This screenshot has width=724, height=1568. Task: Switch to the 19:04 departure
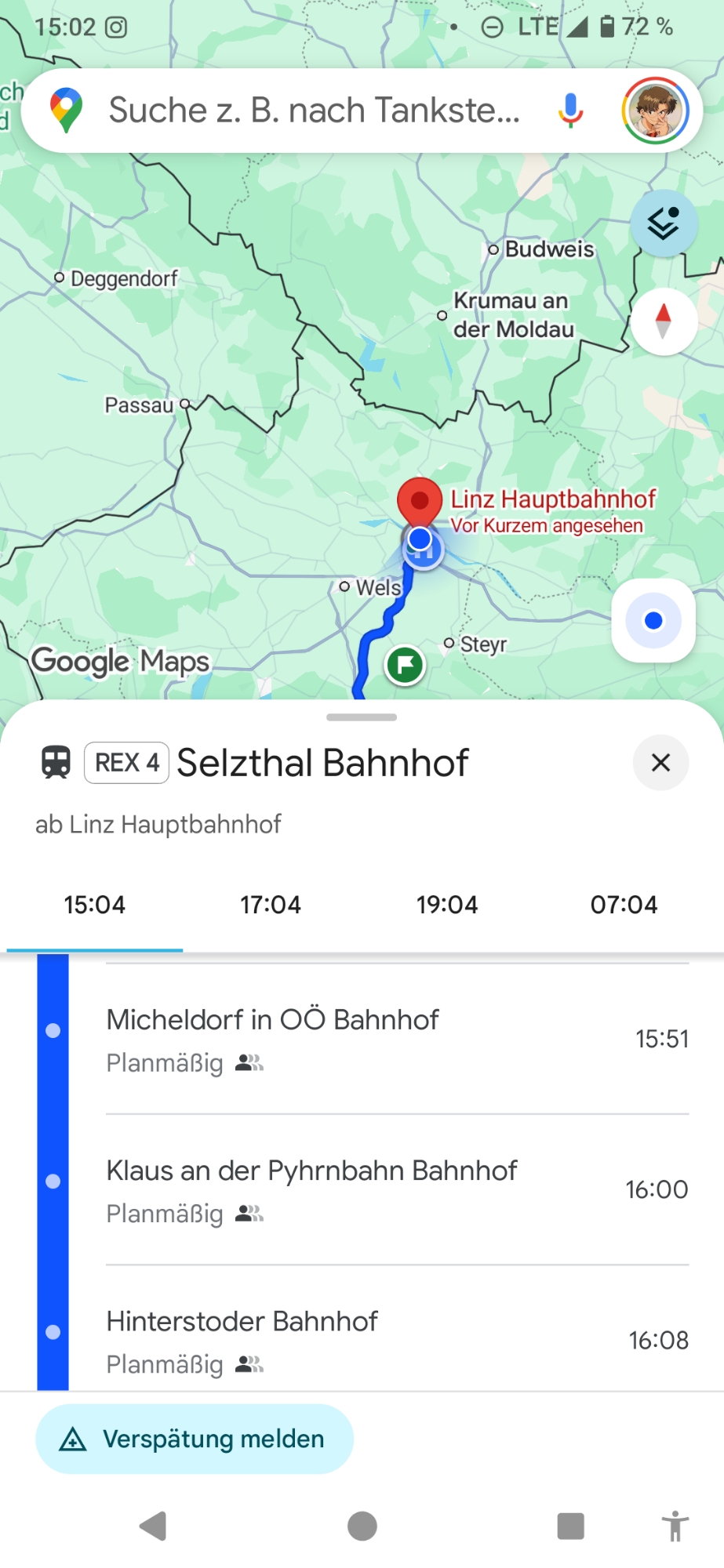click(447, 905)
